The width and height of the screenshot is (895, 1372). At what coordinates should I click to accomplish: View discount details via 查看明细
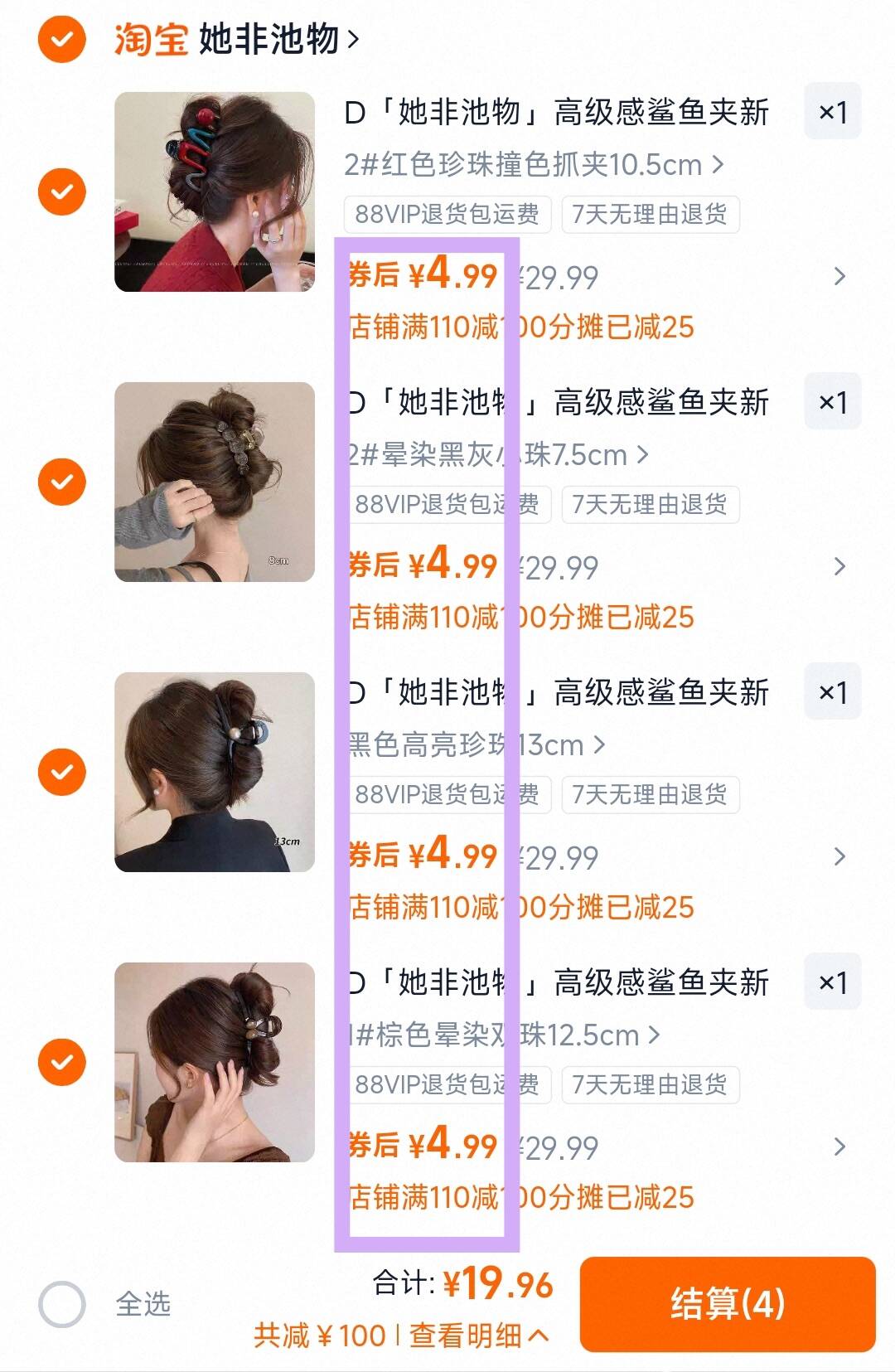click(478, 1336)
